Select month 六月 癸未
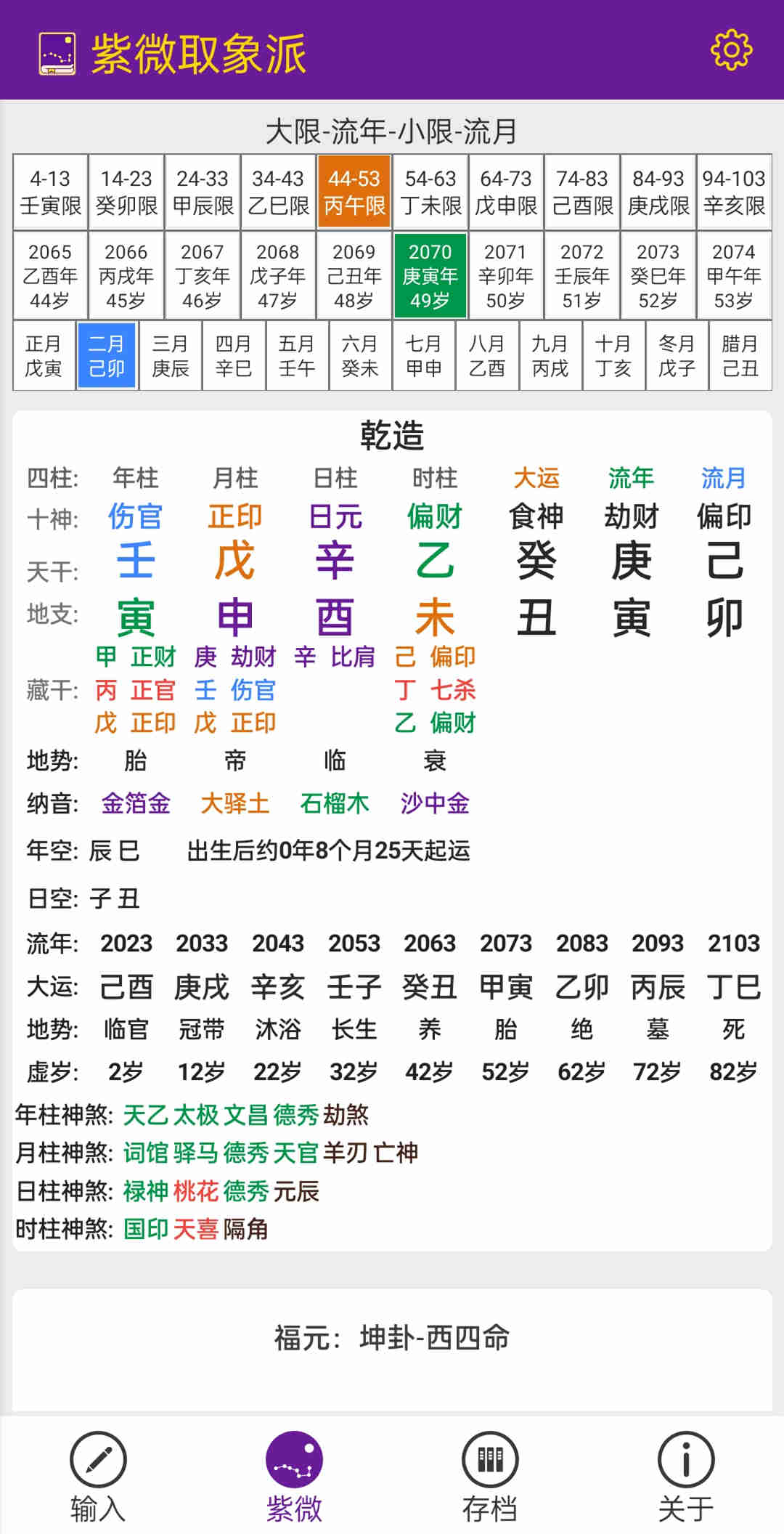 (x=360, y=356)
